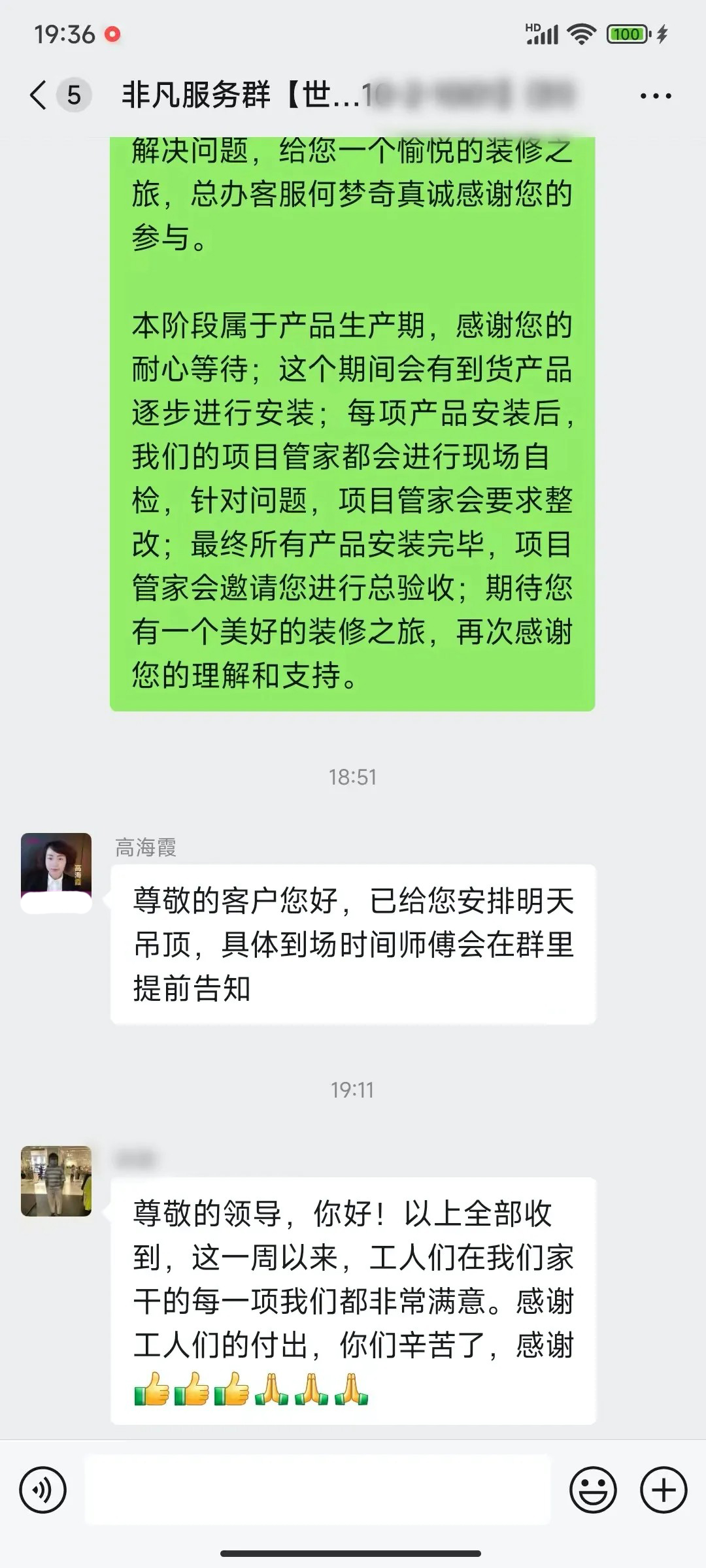Switch to voice message input
The image size is (706, 1568).
point(43,1490)
